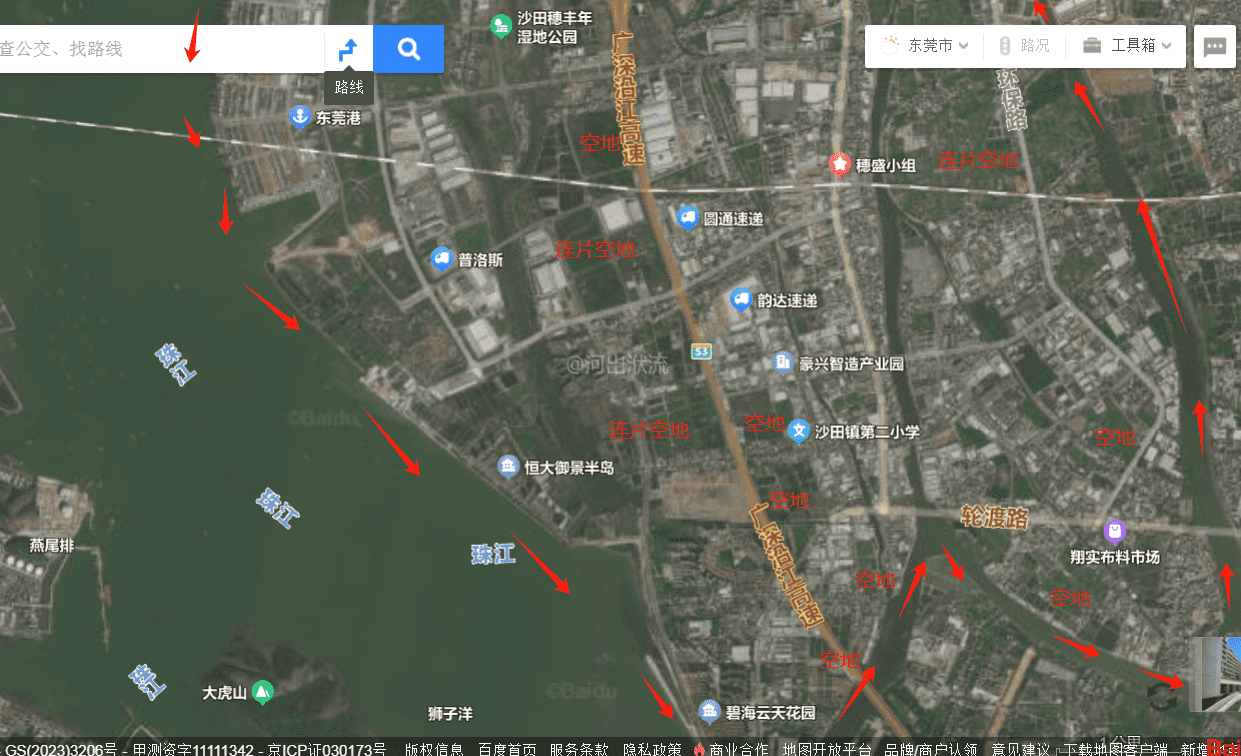
Task: Switch map type via corner thumbnail
Action: [x=1214, y=673]
